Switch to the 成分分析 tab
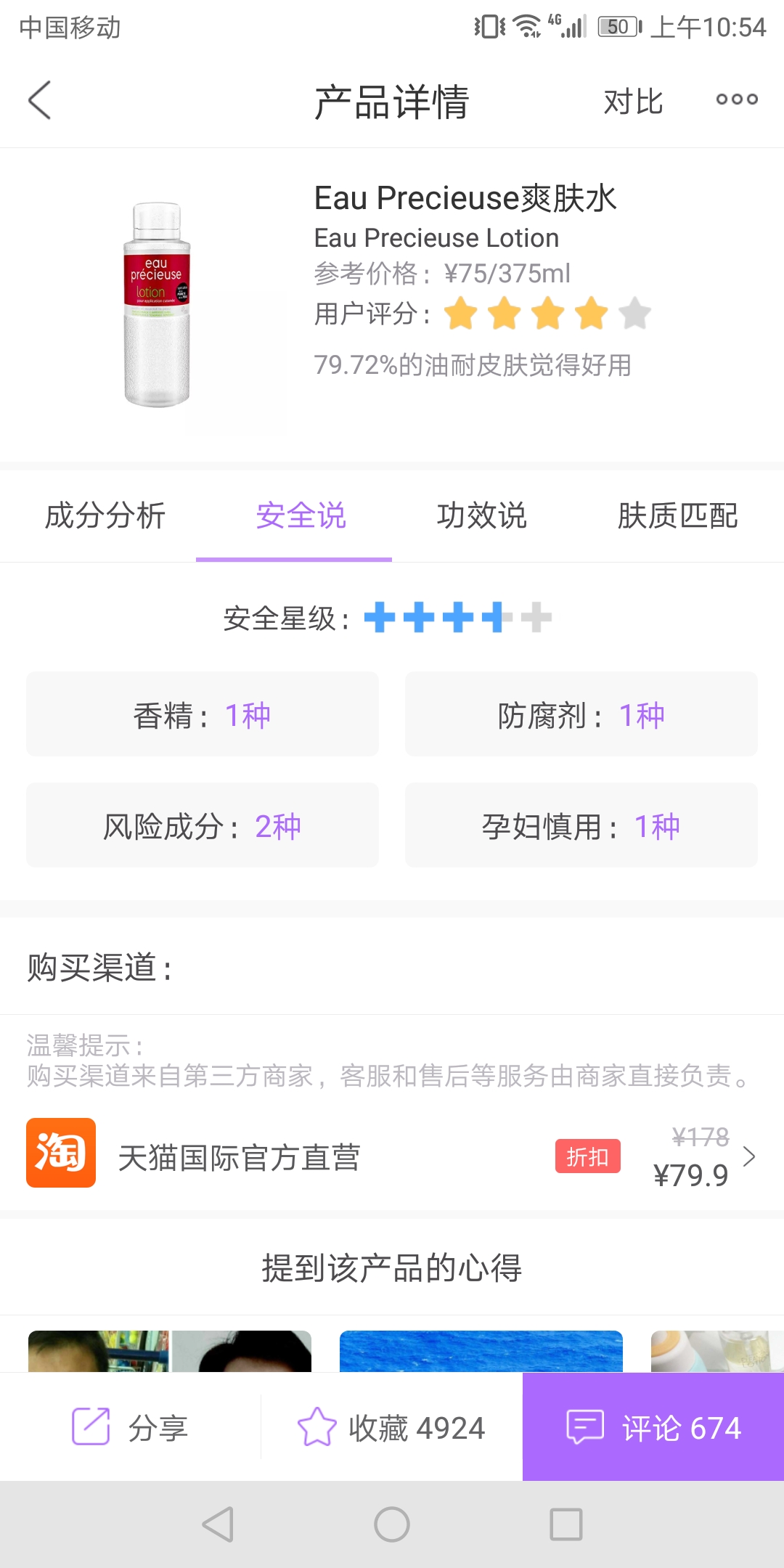This screenshot has height=1568, width=784. point(106,516)
